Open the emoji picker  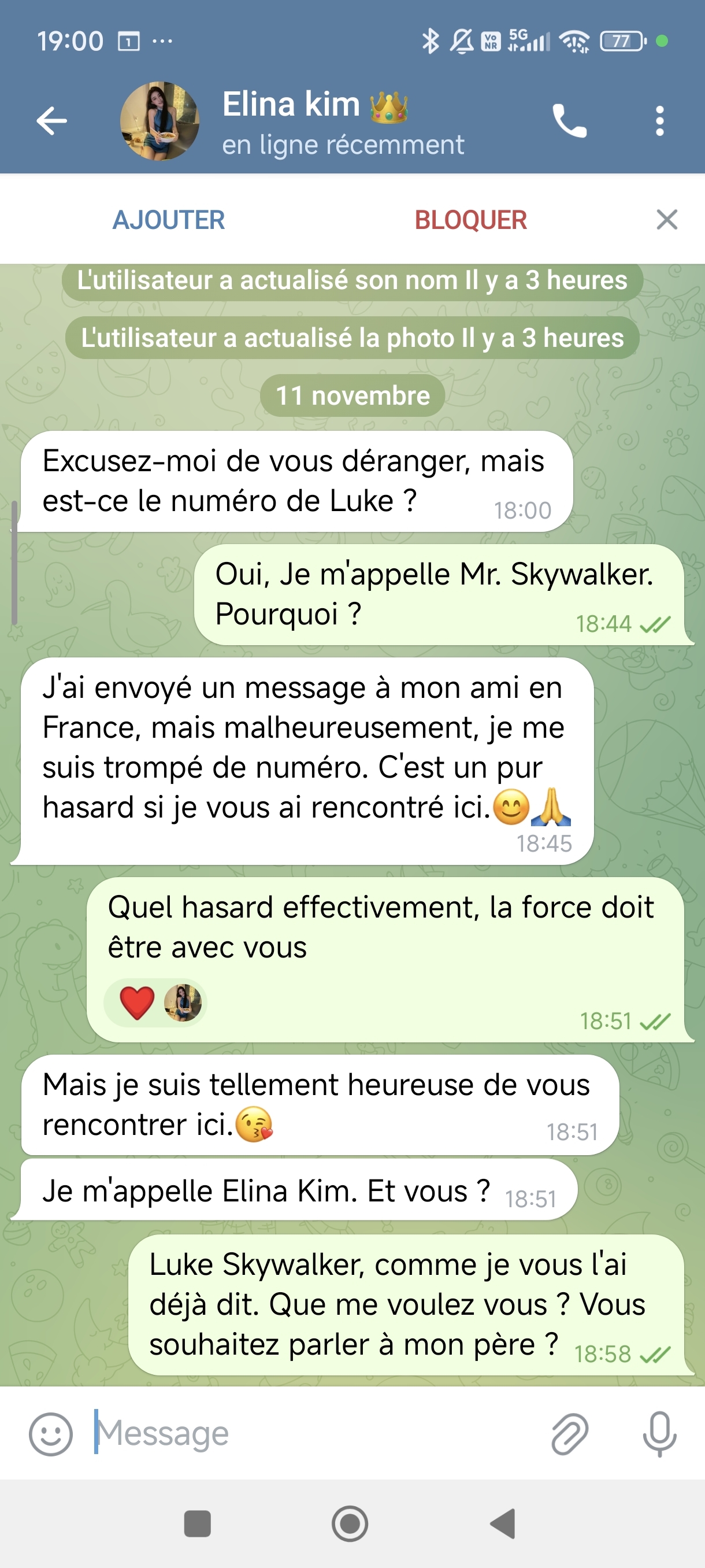(50, 1433)
